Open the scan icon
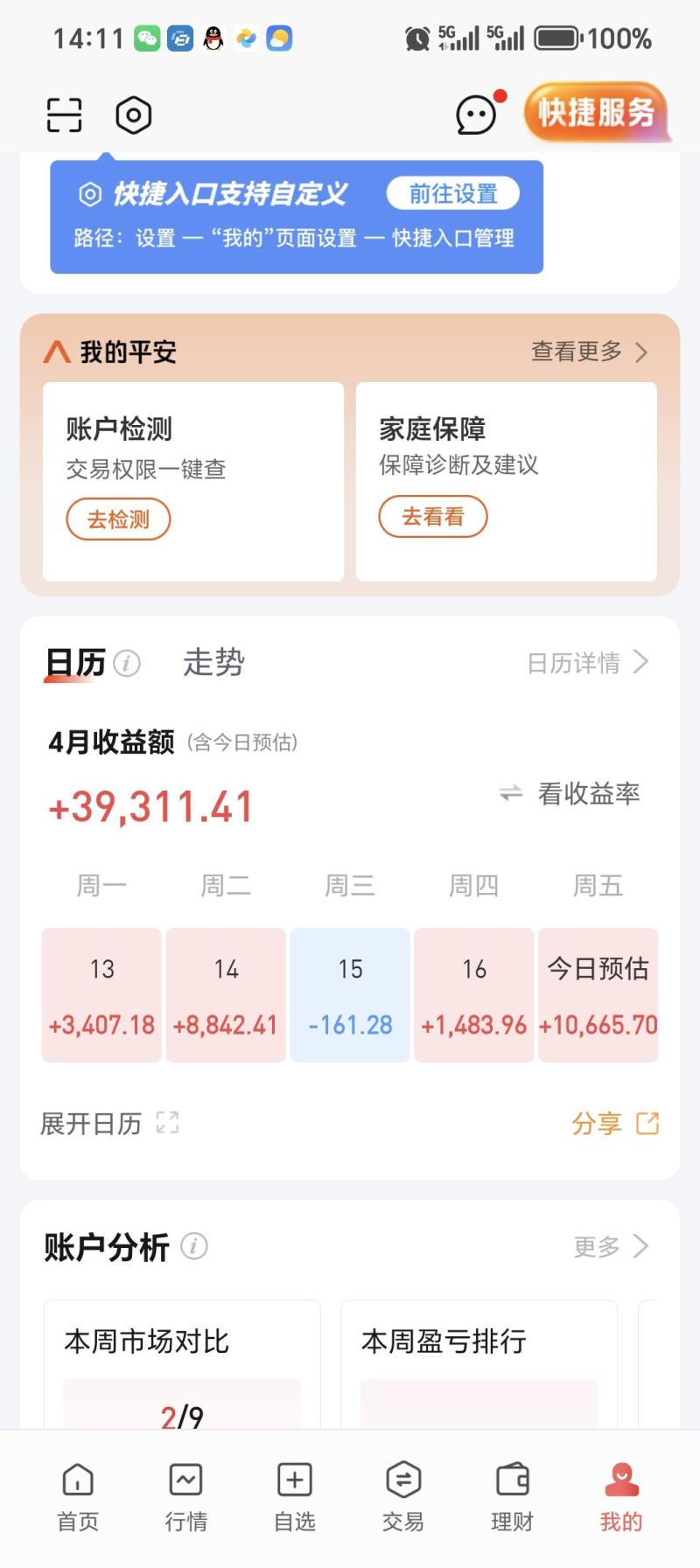Viewport: 700px width, 1568px height. point(64,115)
